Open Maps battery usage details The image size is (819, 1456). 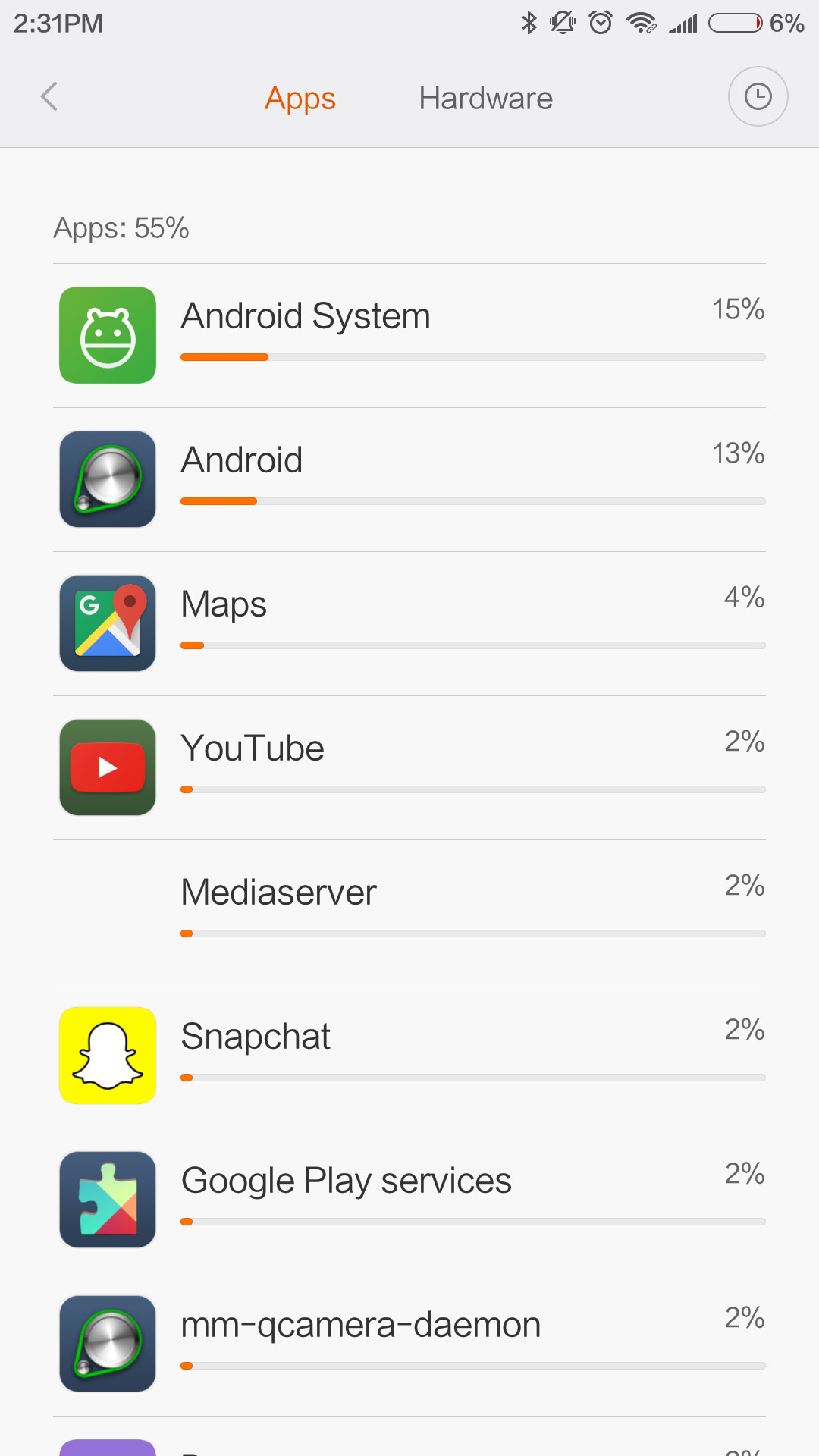coord(409,623)
